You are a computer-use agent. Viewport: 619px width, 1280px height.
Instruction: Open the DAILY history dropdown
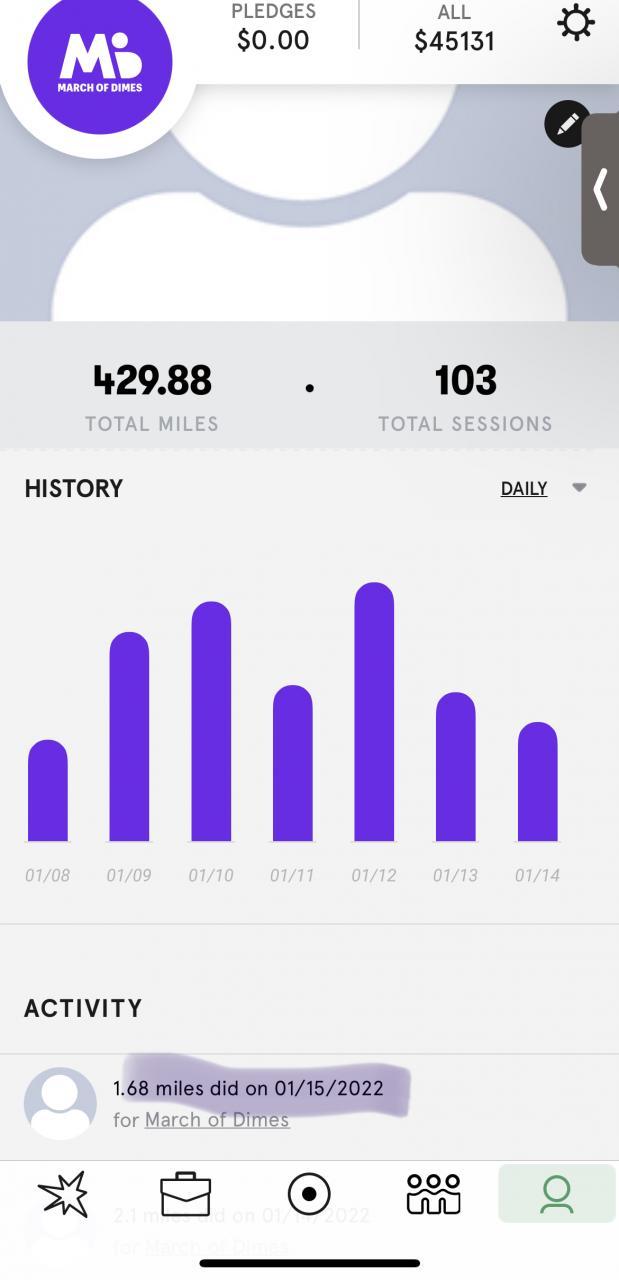click(x=543, y=488)
